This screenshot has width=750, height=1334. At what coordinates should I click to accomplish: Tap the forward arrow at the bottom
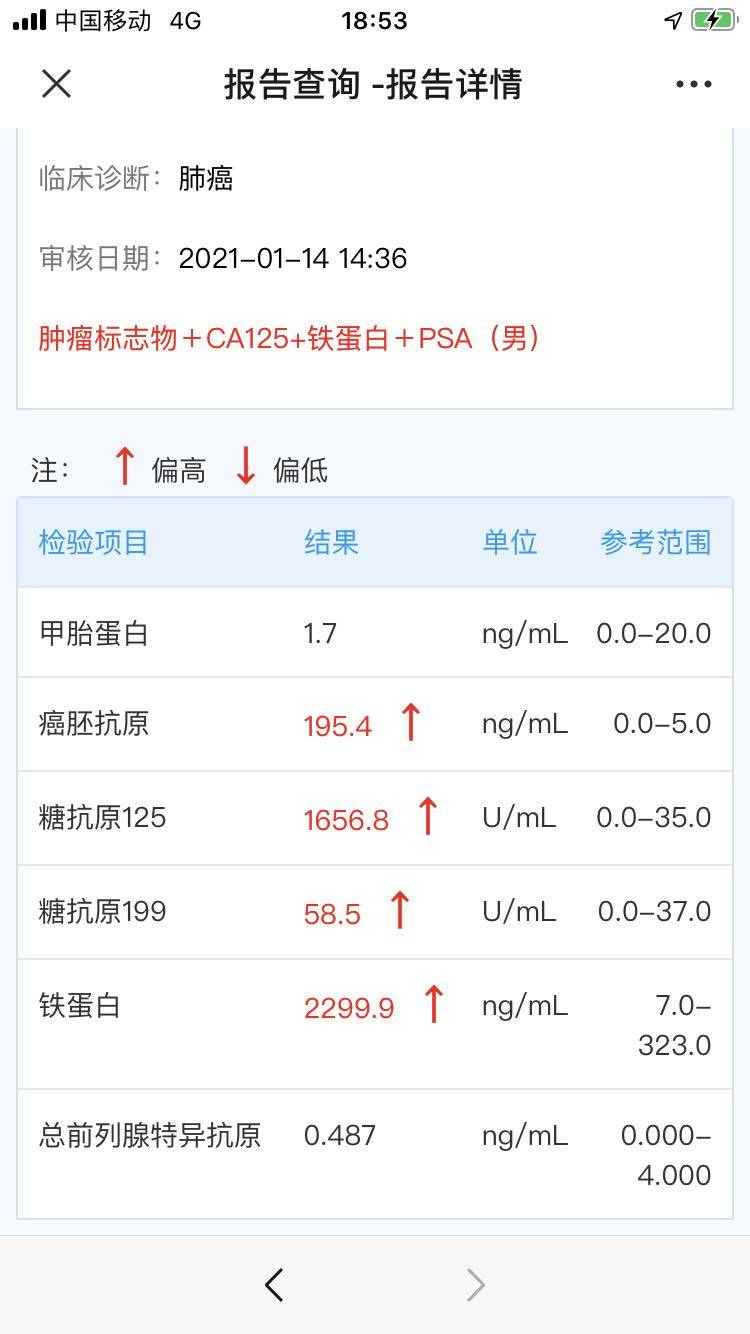click(476, 1285)
